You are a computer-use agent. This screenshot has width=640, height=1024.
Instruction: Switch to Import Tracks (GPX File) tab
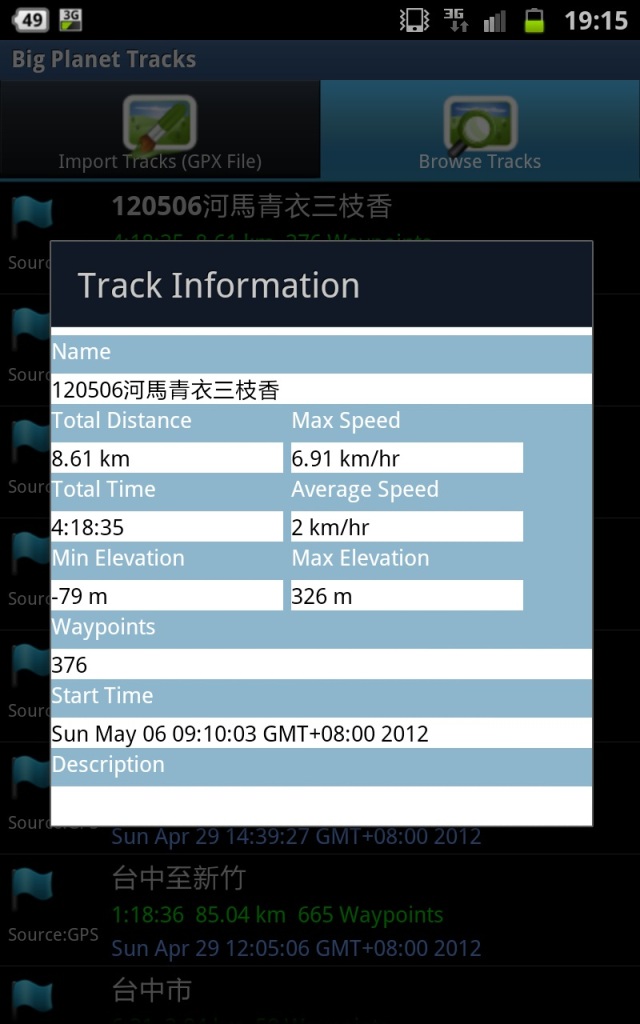click(x=160, y=132)
